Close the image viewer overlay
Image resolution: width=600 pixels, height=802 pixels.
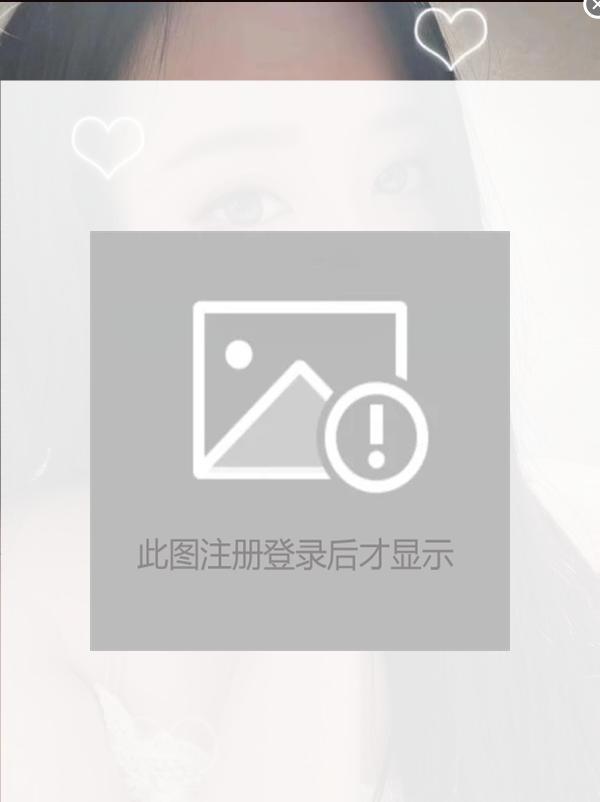pyautogui.click(x=593, y=5)
